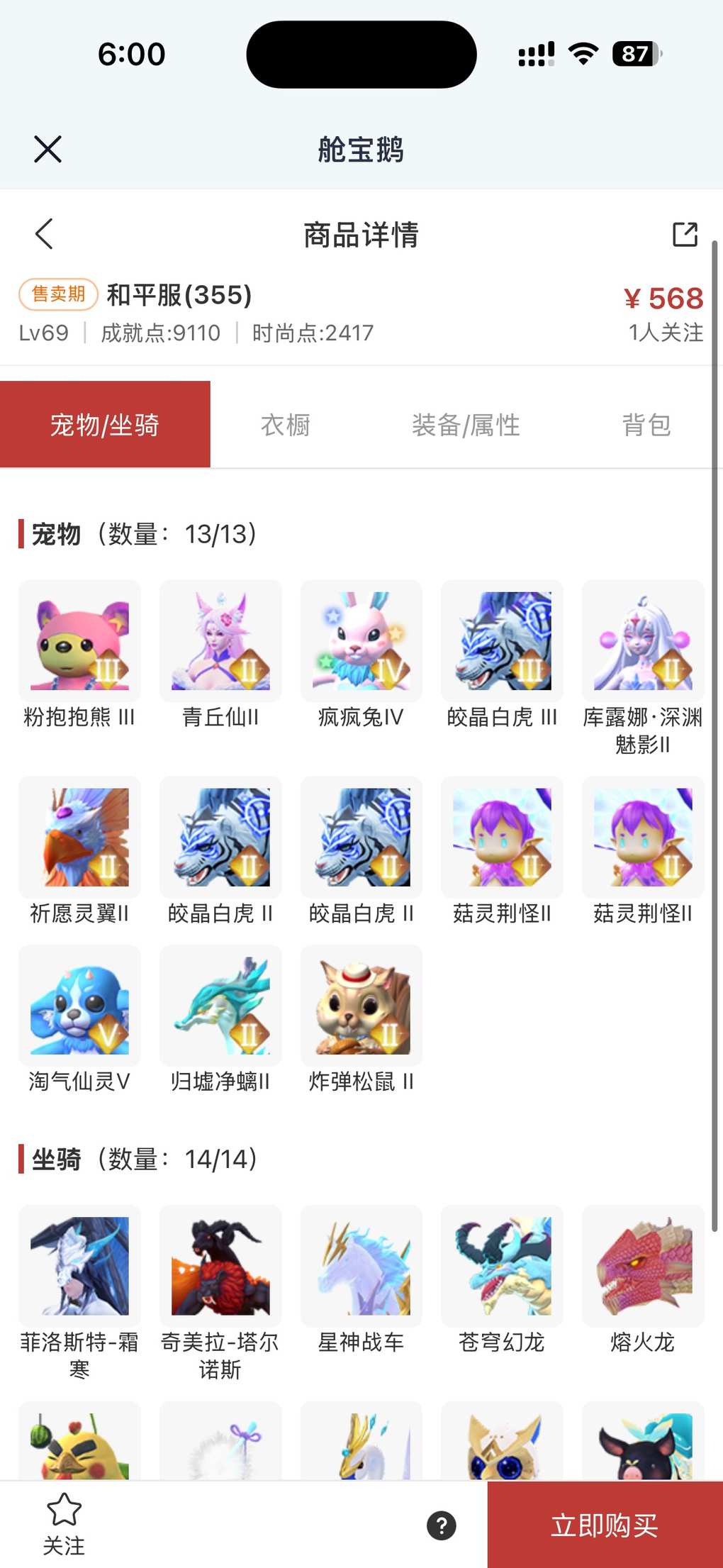Tap the 疯疯兔IV pet

[x=361, y=641]
